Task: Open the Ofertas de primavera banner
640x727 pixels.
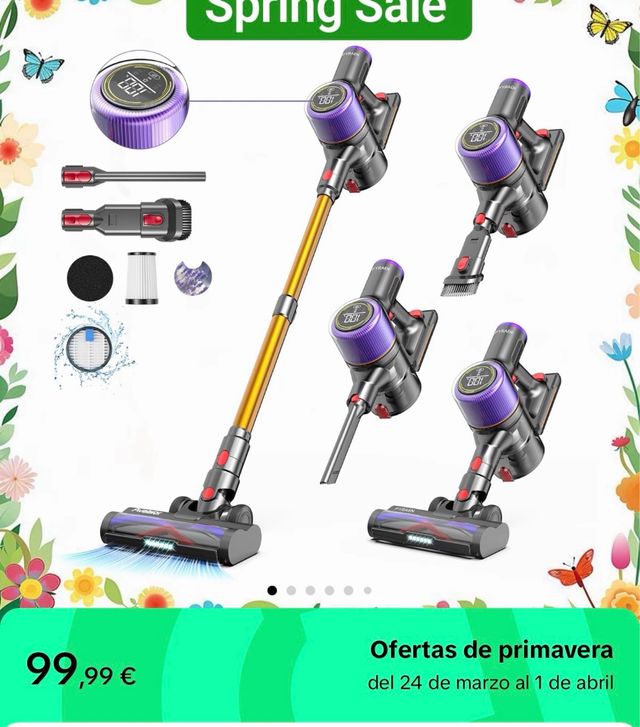Action: [x=490, y=665]
